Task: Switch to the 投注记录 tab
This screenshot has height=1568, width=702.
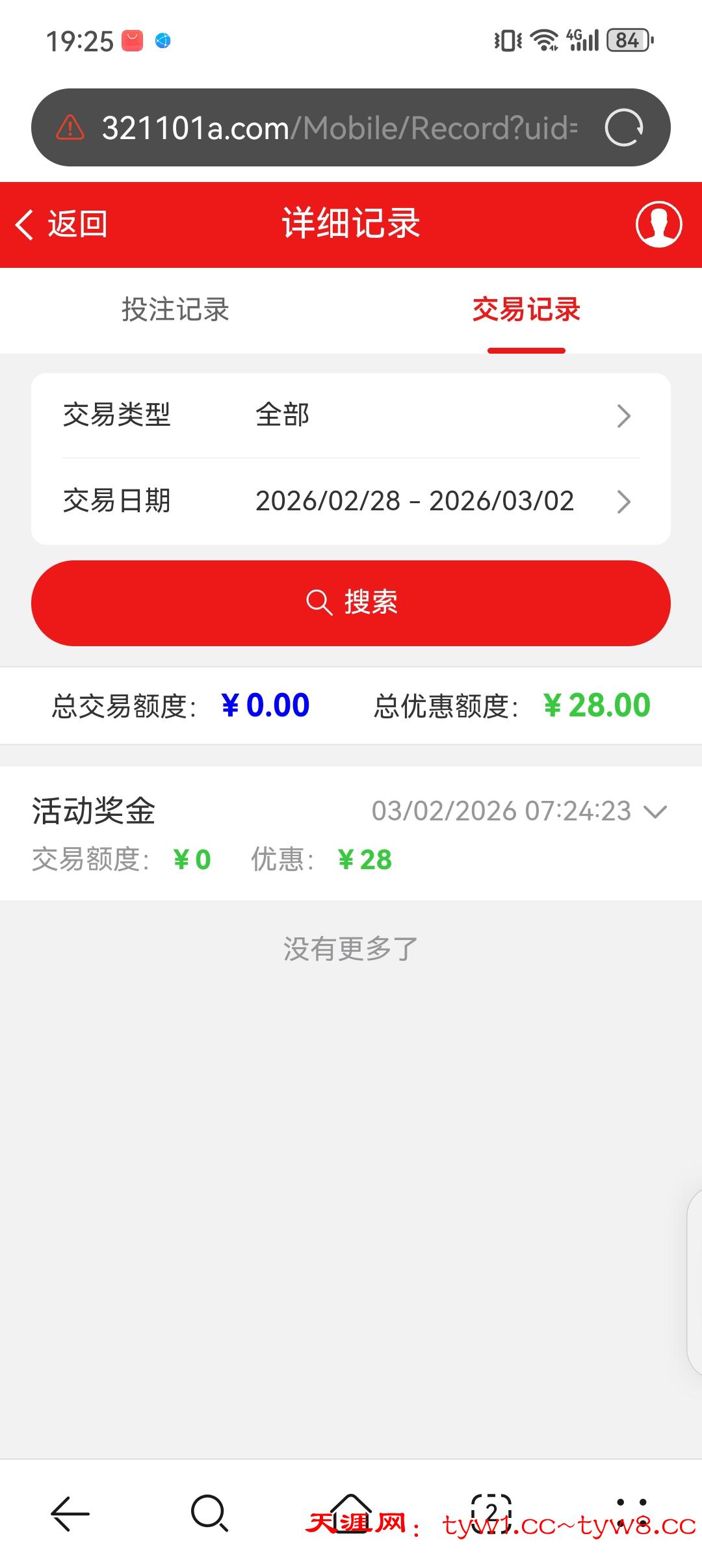Action: pos(175,309)
